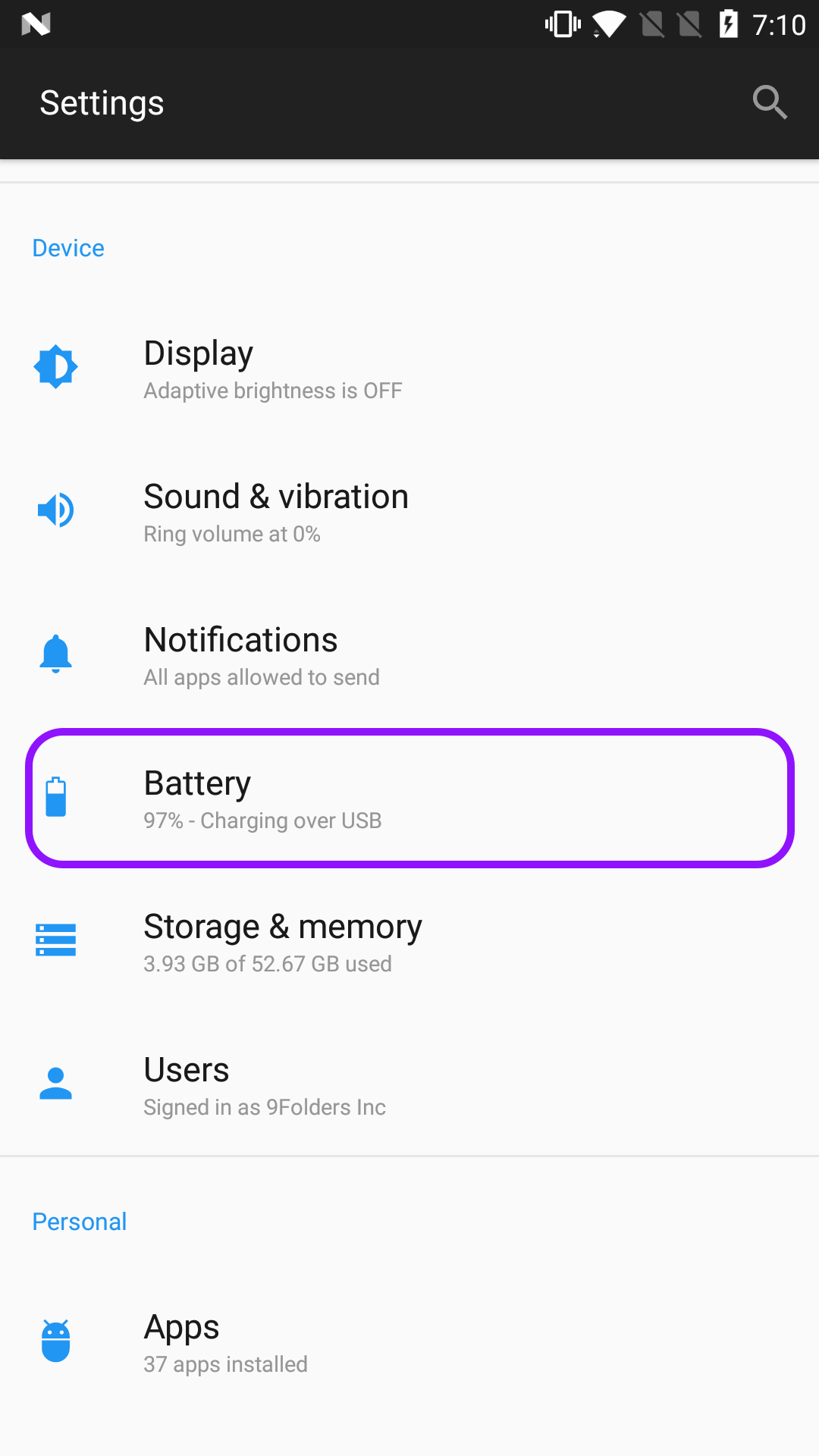Open the Users settings row

(409, 1084)
